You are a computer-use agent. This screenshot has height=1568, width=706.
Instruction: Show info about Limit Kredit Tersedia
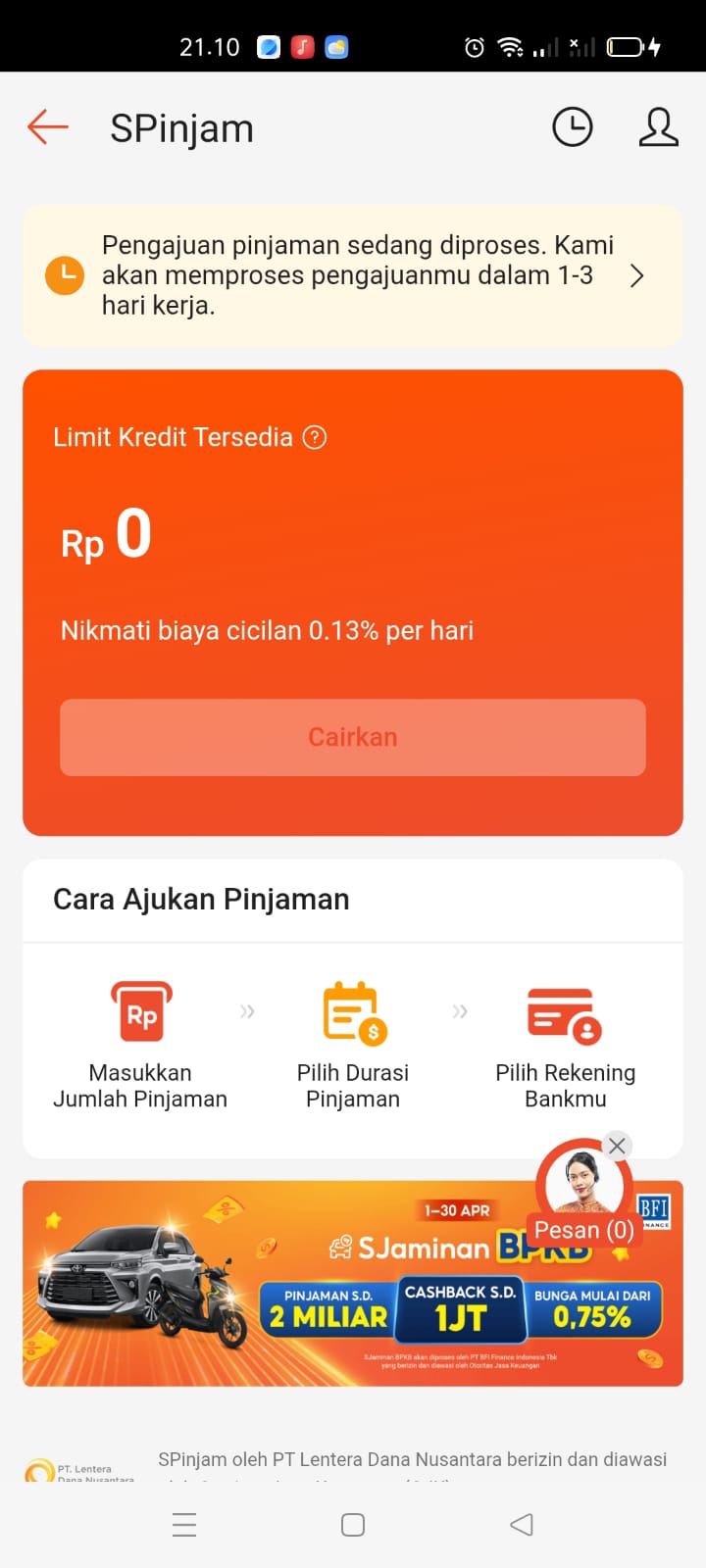point(315,437)
